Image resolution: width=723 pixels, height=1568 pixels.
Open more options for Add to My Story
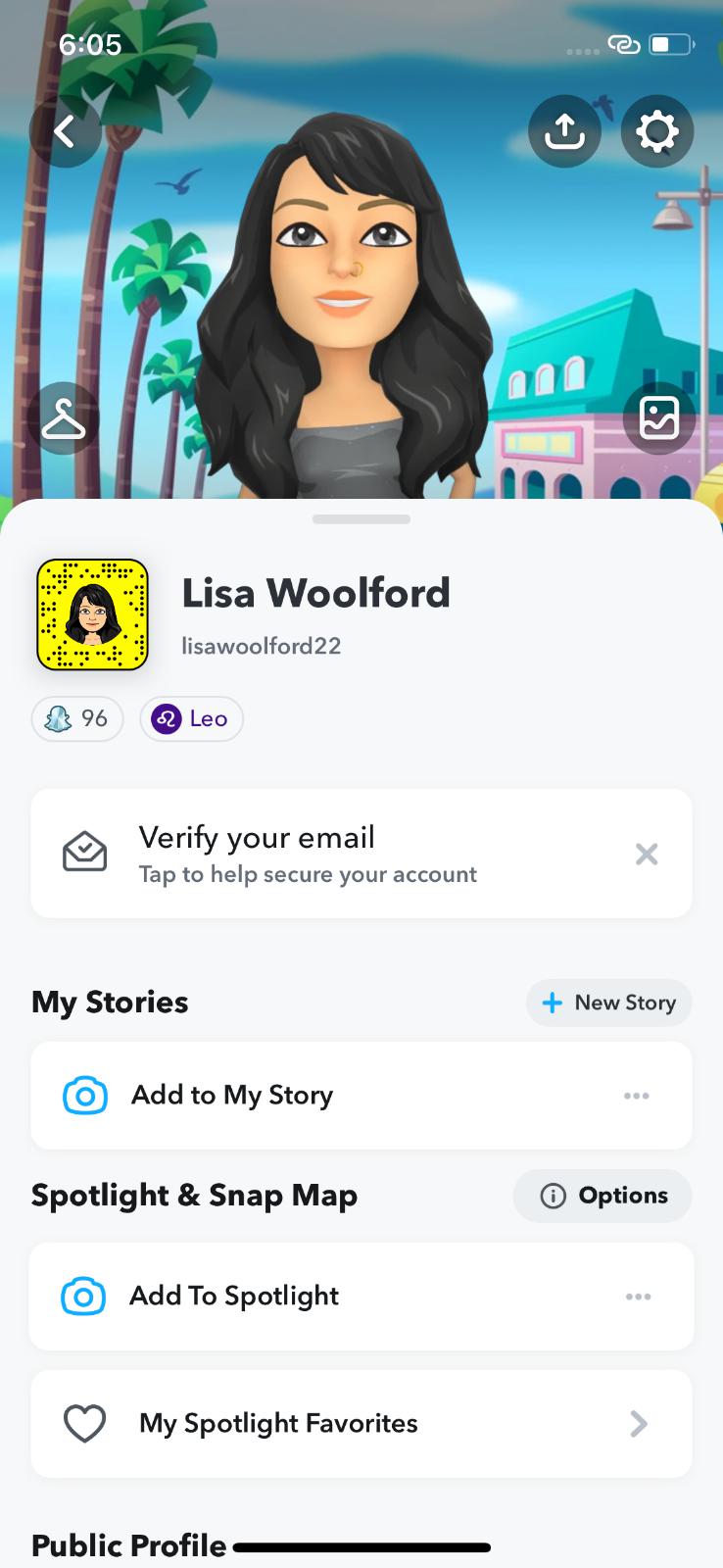[x=637, y=1096]
